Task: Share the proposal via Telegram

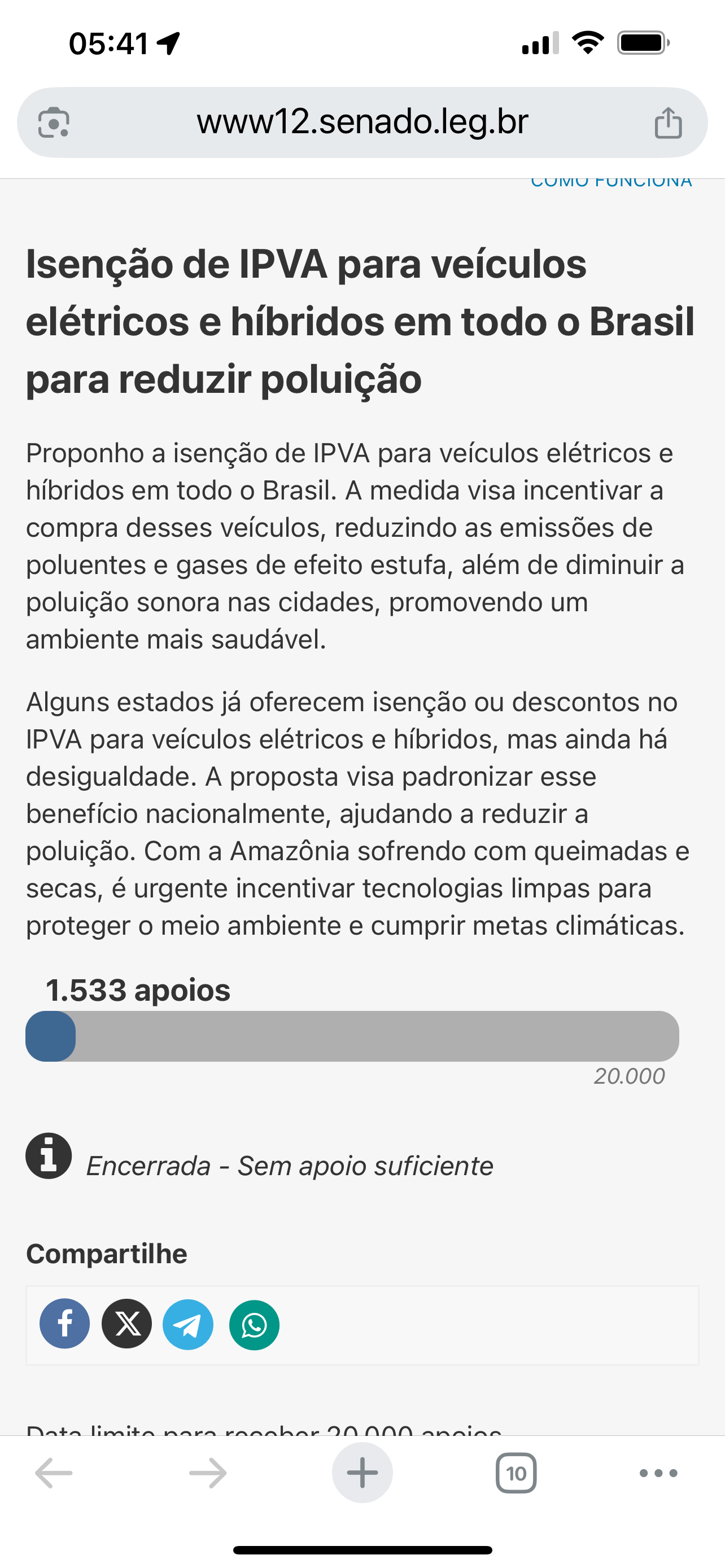Action: [x=188, y=1325]
